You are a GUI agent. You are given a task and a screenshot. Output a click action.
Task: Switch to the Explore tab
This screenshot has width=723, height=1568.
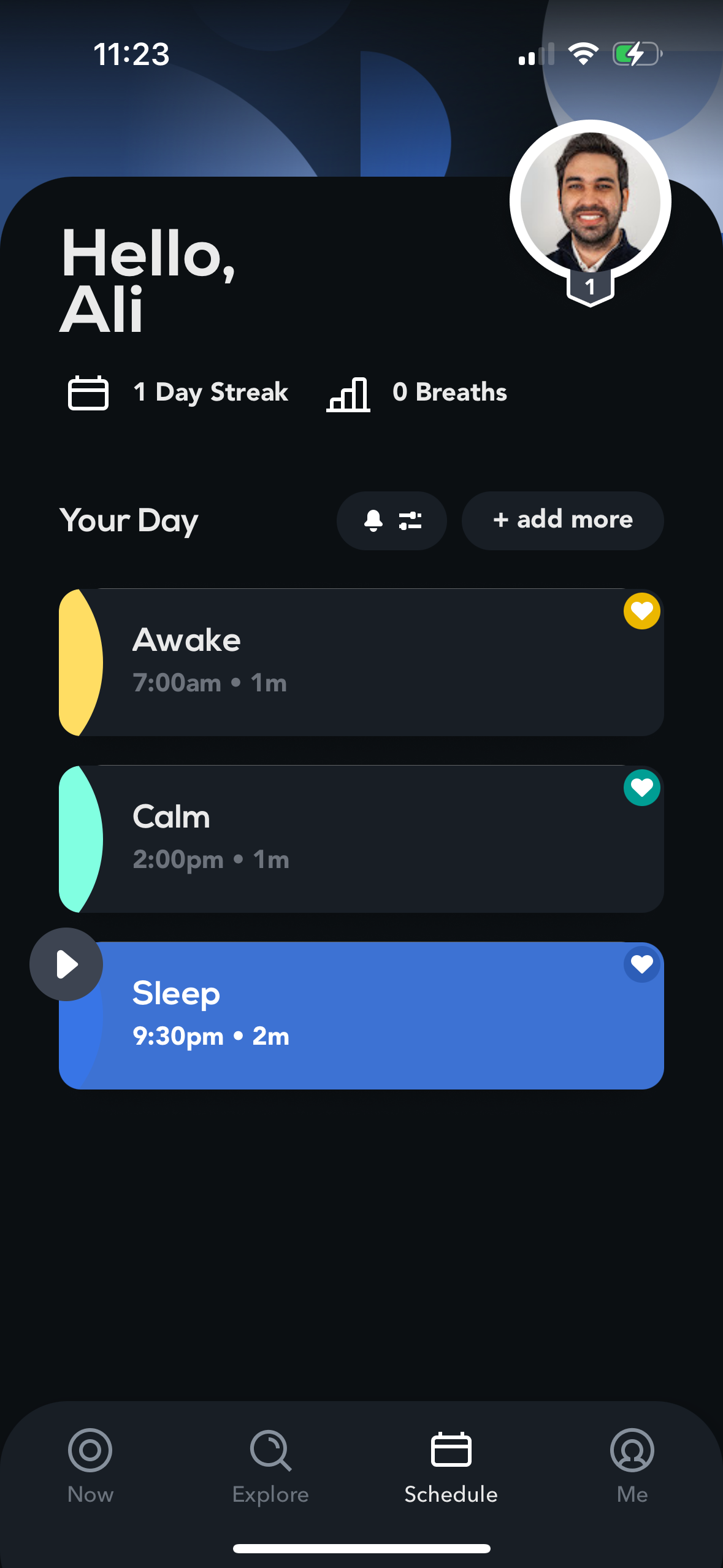270,1469
